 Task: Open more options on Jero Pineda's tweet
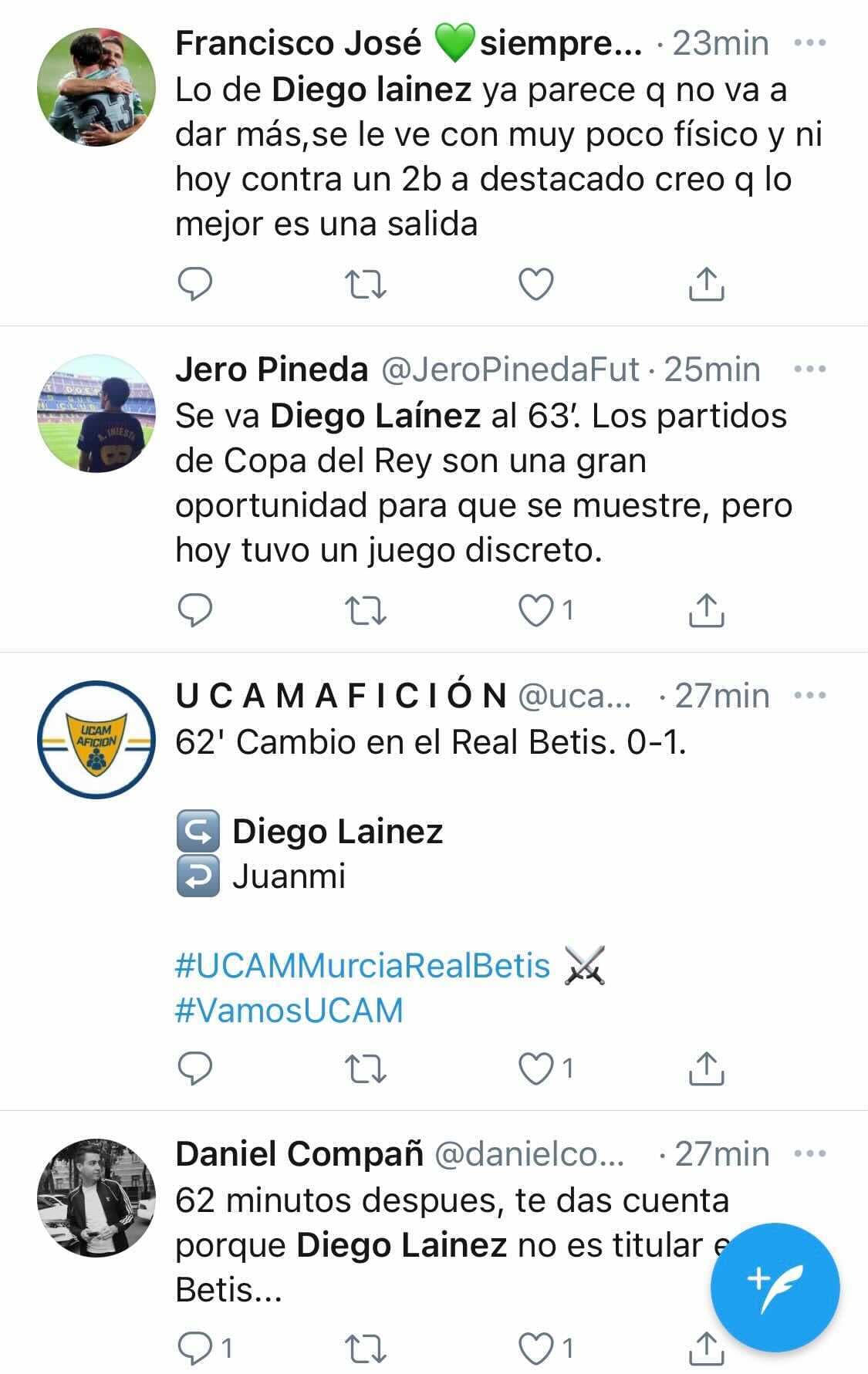pyautogui.click(x=809, y=370)
